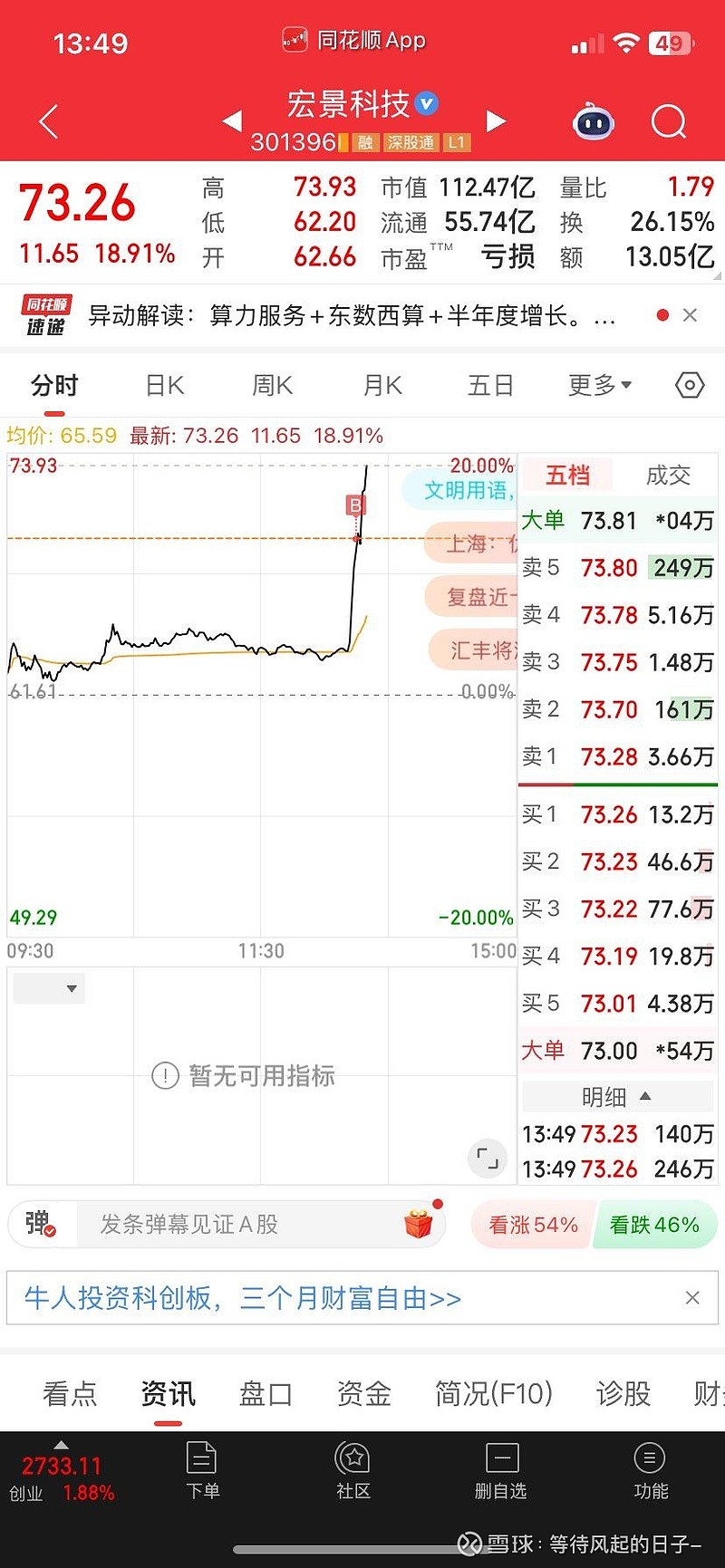Image resolution: width=725 pixels, height=1568 pixels.
Task: Dismiss the 异动解读 news banner
Action: pos(690,315)
